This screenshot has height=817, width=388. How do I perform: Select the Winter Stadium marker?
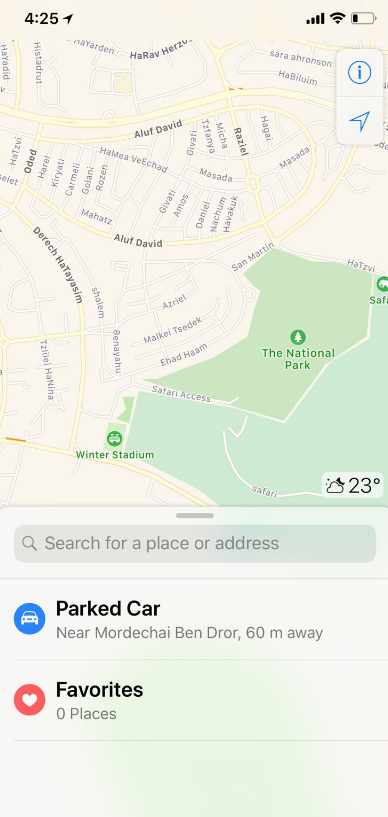pyautogui.click(x=115, y=438)
